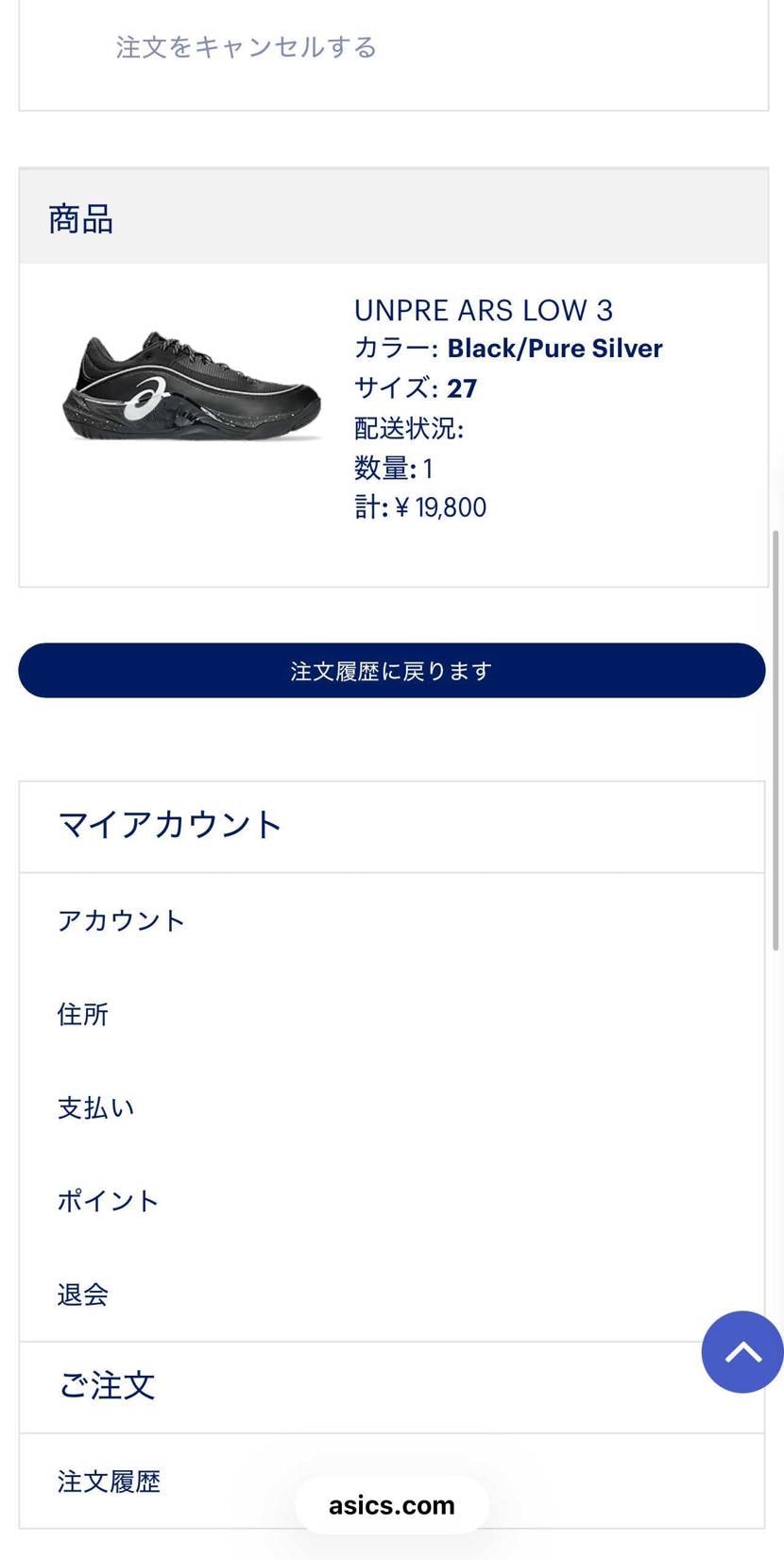
Task: Click the 注文をキャンセルする cancel order option
Action: [246, 46]
